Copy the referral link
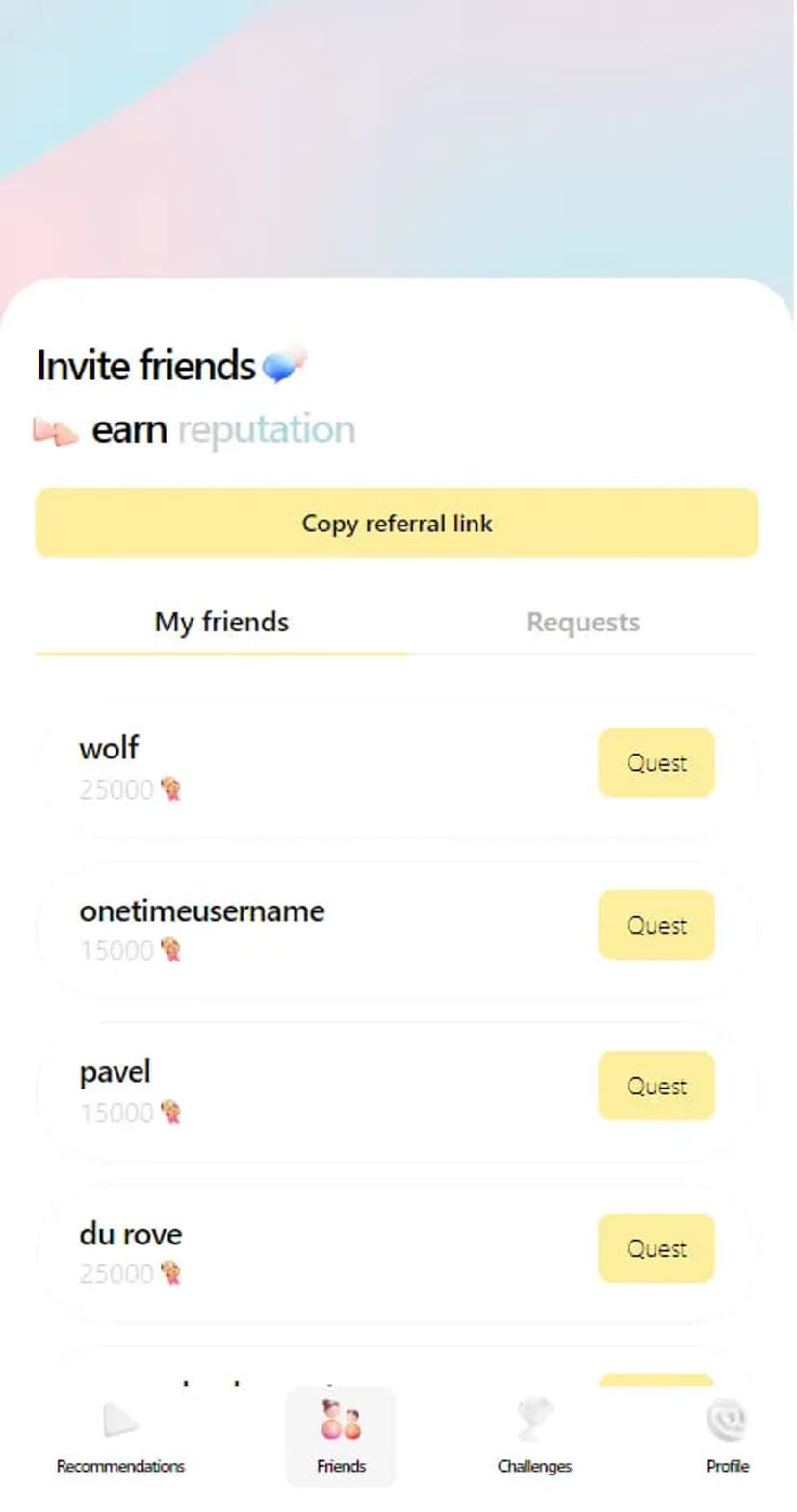Viewport: 797px width, 1512px height. tap(397, 523)
